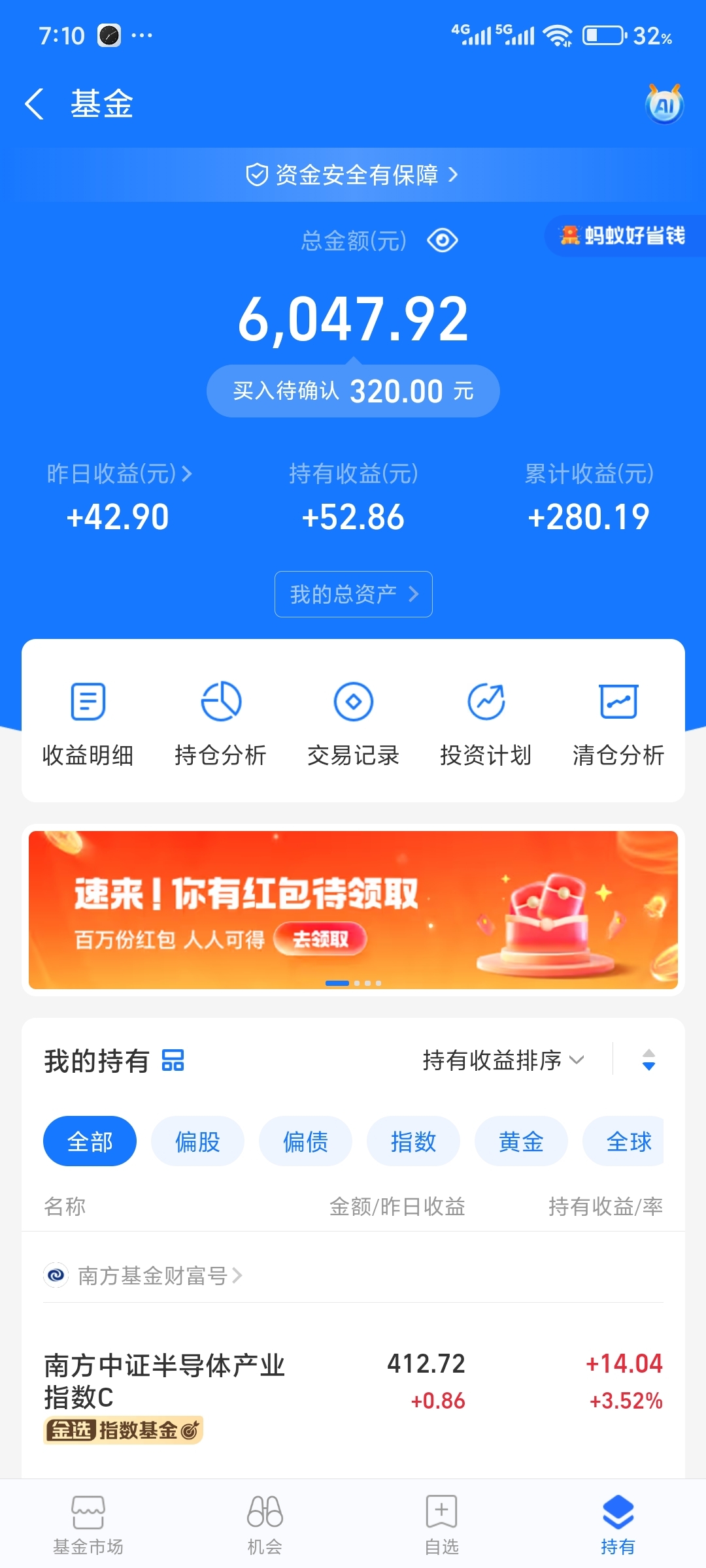The width and height of the screenshot is (706, 1568).
Task: Tap the 我的总资产 button
Action: coord(353,594)
